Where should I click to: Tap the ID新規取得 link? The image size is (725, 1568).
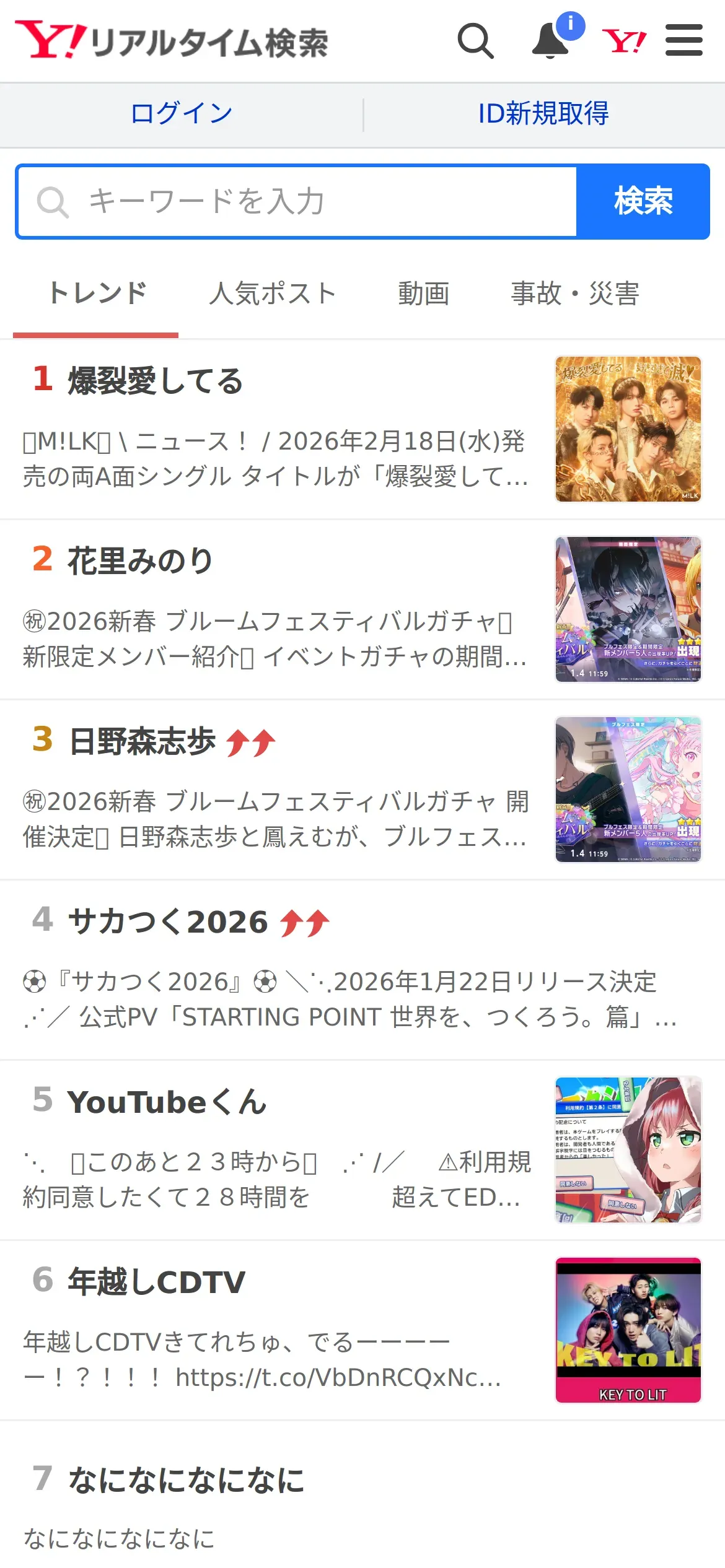pyautogui.click(x=543, y=114)
